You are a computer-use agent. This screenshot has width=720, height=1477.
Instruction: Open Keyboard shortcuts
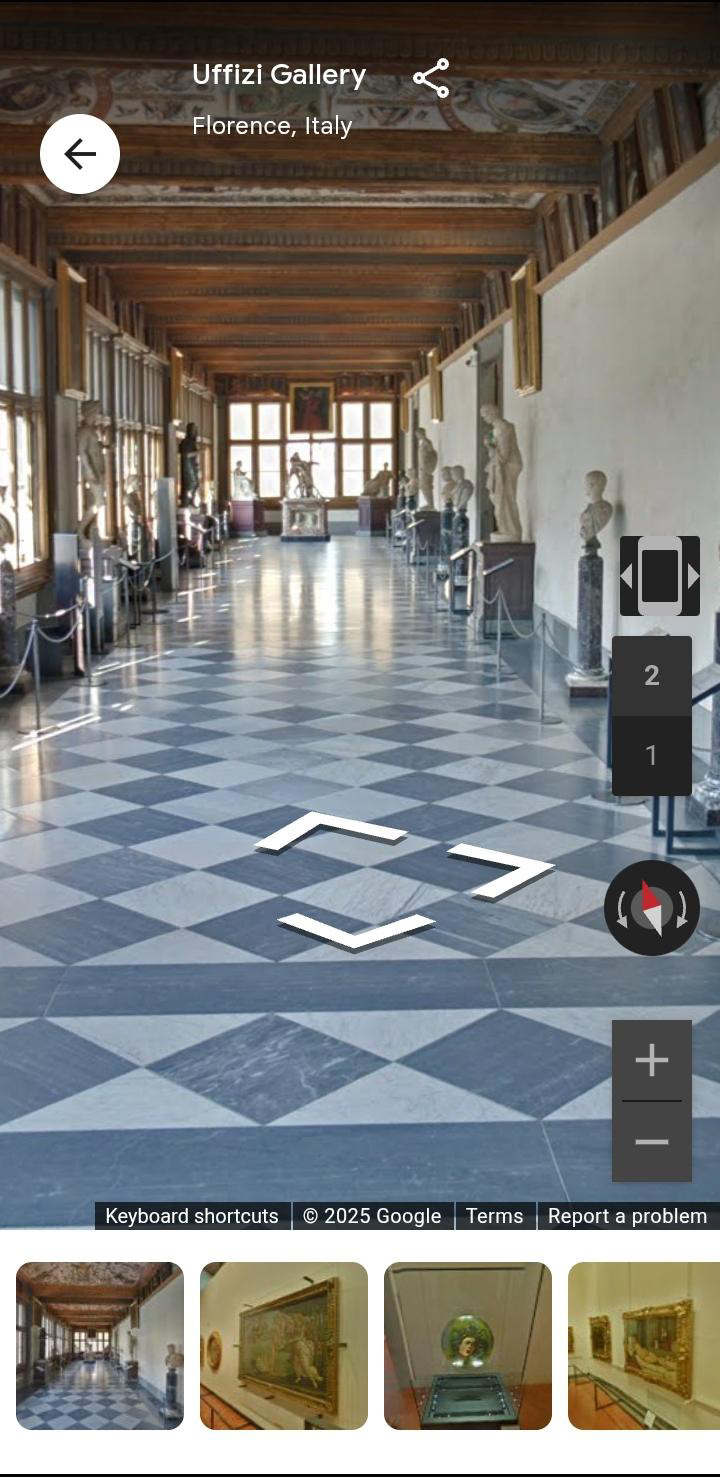192,1216
